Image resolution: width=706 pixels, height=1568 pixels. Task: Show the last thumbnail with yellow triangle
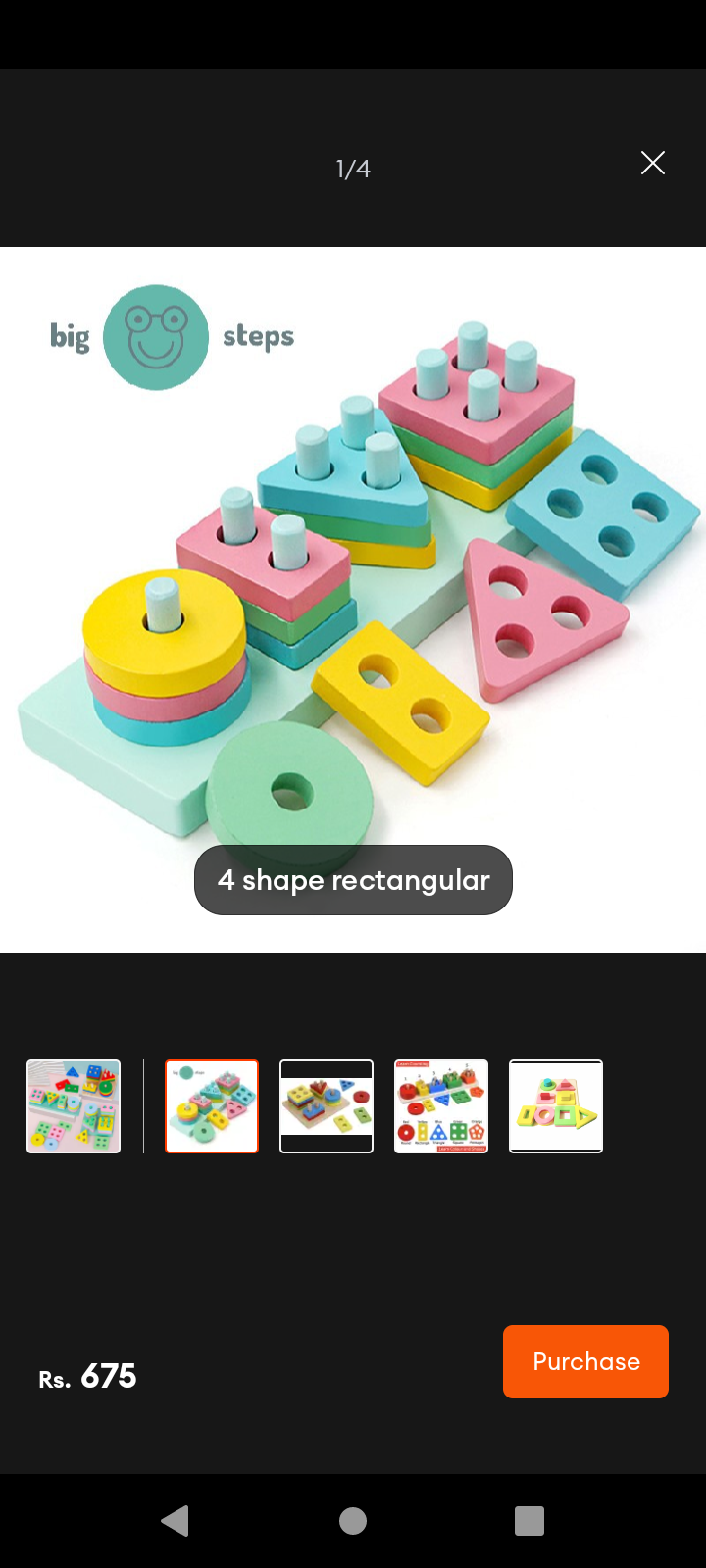(x=556, y=1106)
